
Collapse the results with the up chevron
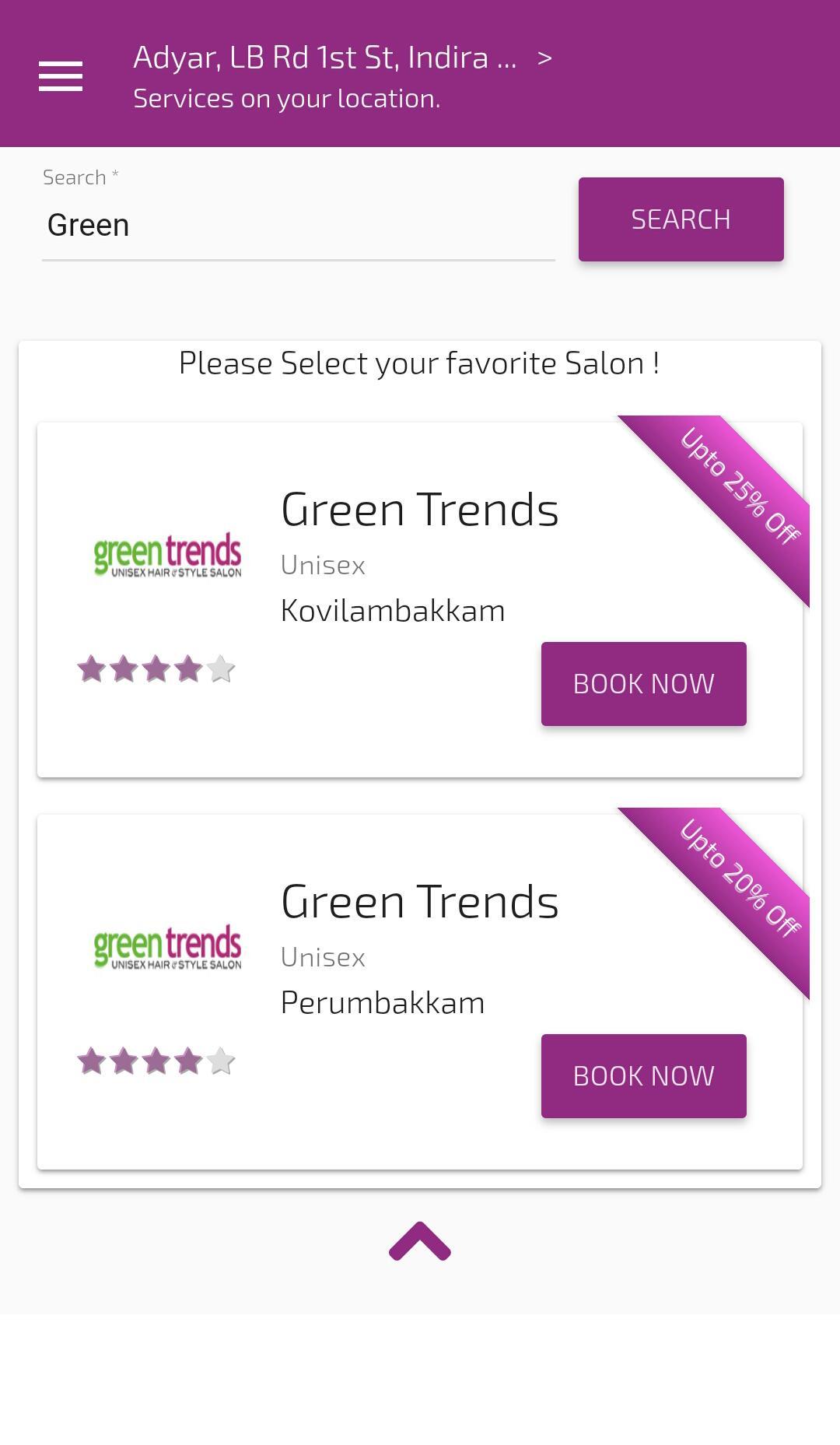[419, 1241]
